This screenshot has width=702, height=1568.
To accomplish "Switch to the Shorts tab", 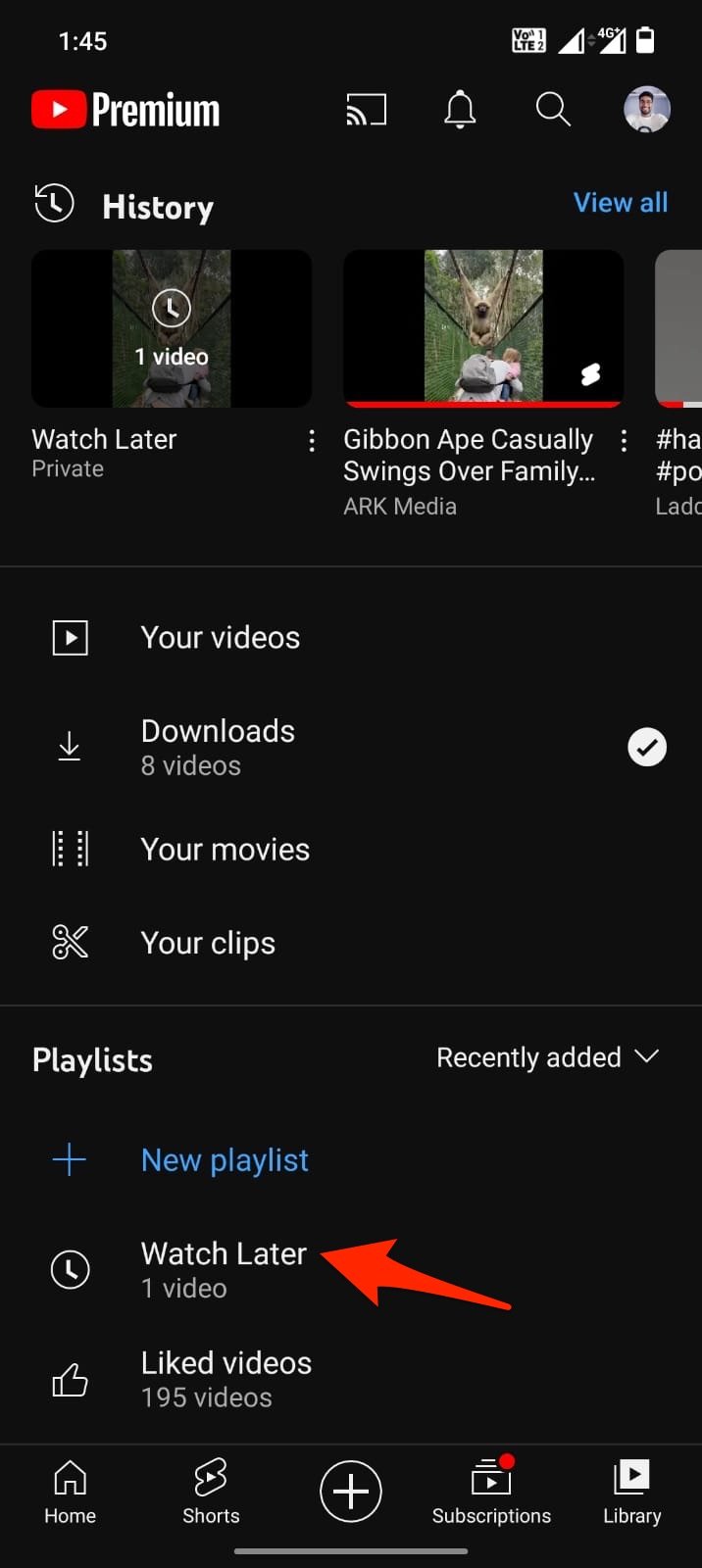I will [x=211, y=1492].
